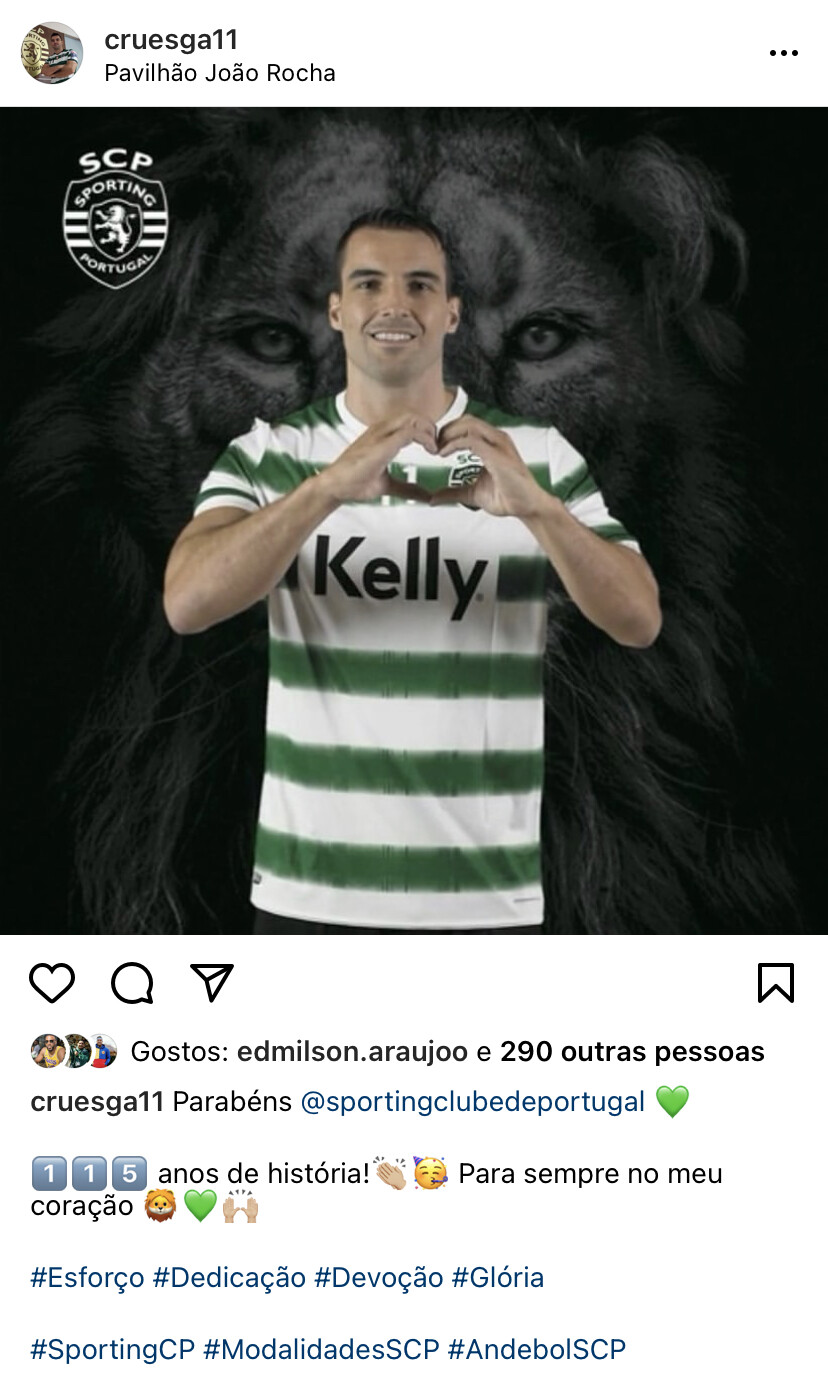Like the post with the heart icon
This screenshot has width=828, height=1374.
pyautogui.click(x=52, y=983)
